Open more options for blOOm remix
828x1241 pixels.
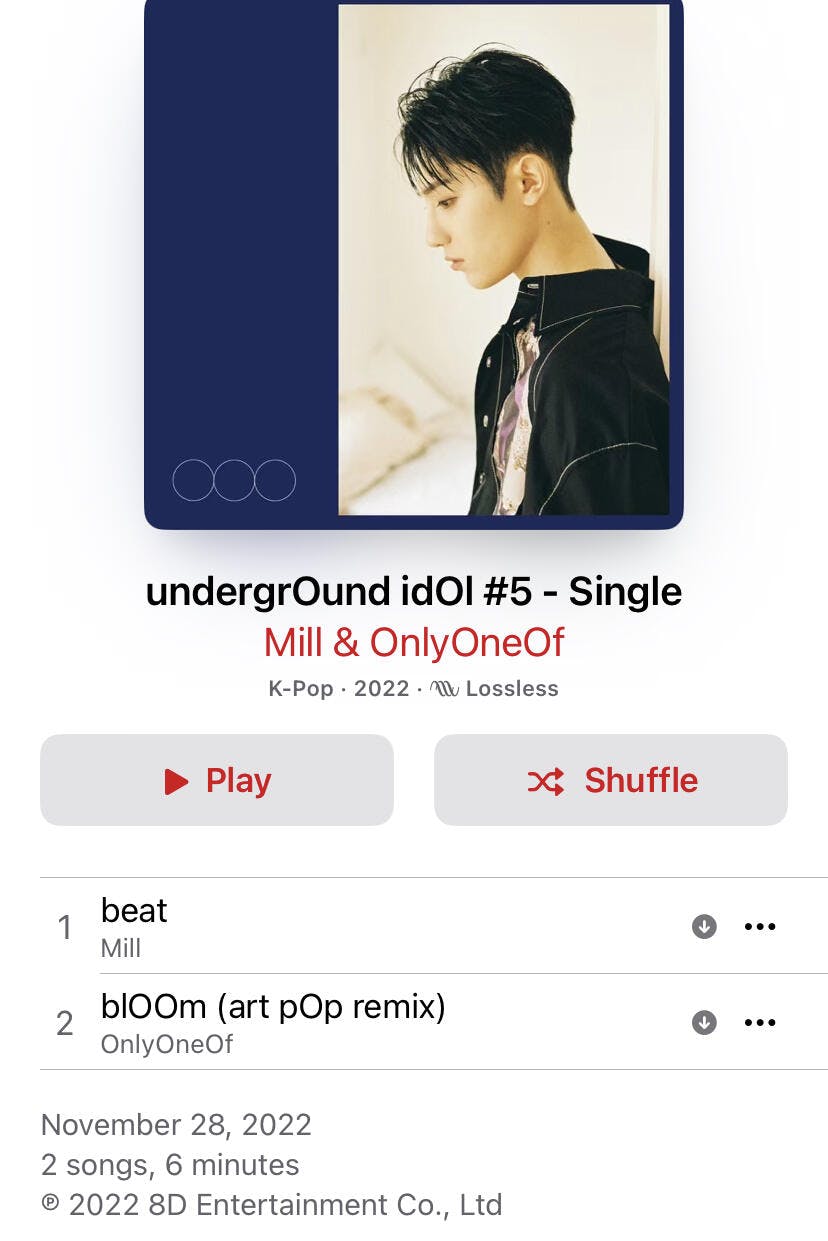tap(760, 1023)
